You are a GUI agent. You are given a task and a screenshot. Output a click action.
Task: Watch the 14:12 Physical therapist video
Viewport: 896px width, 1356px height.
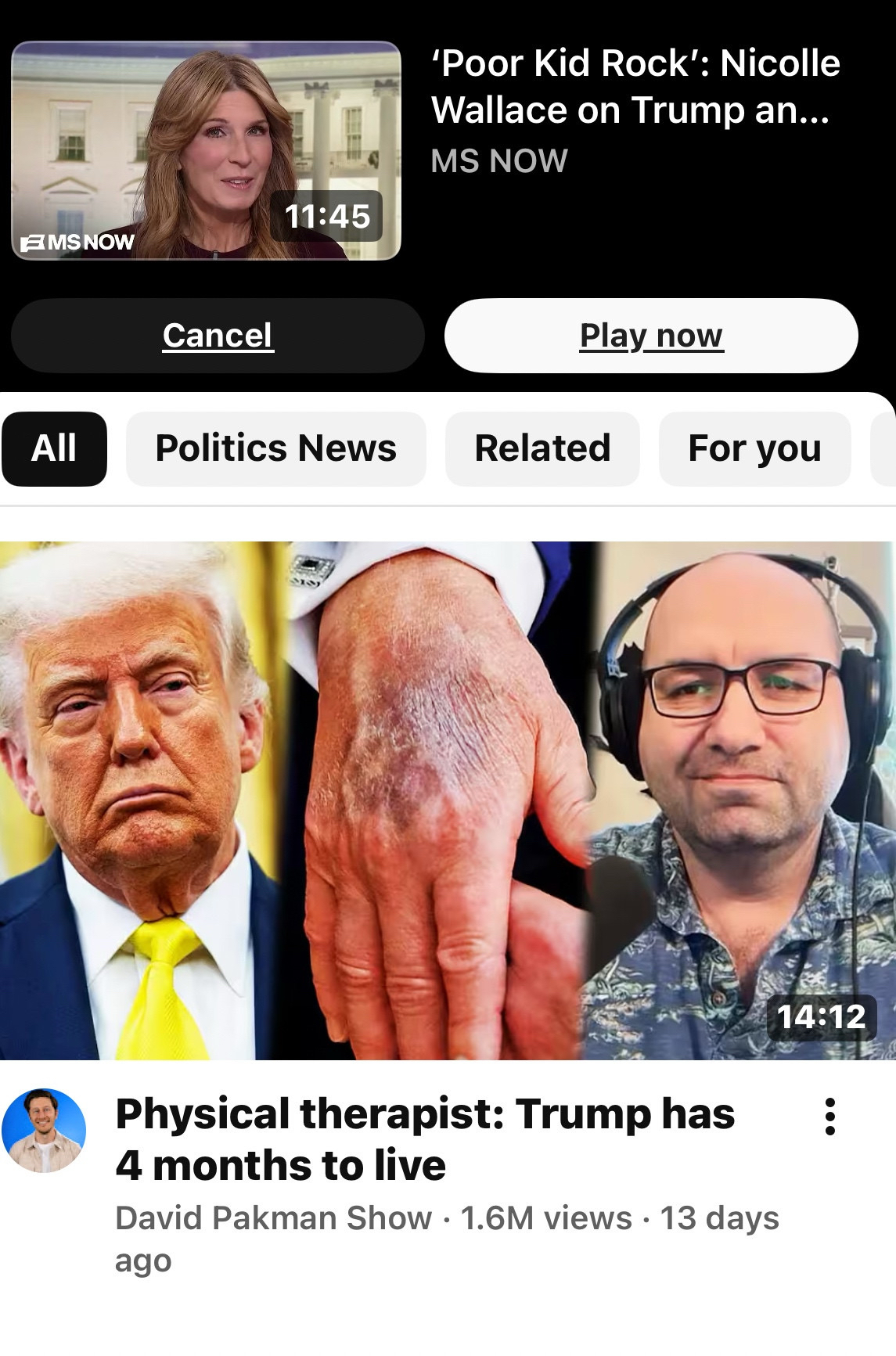click(448, 800)
